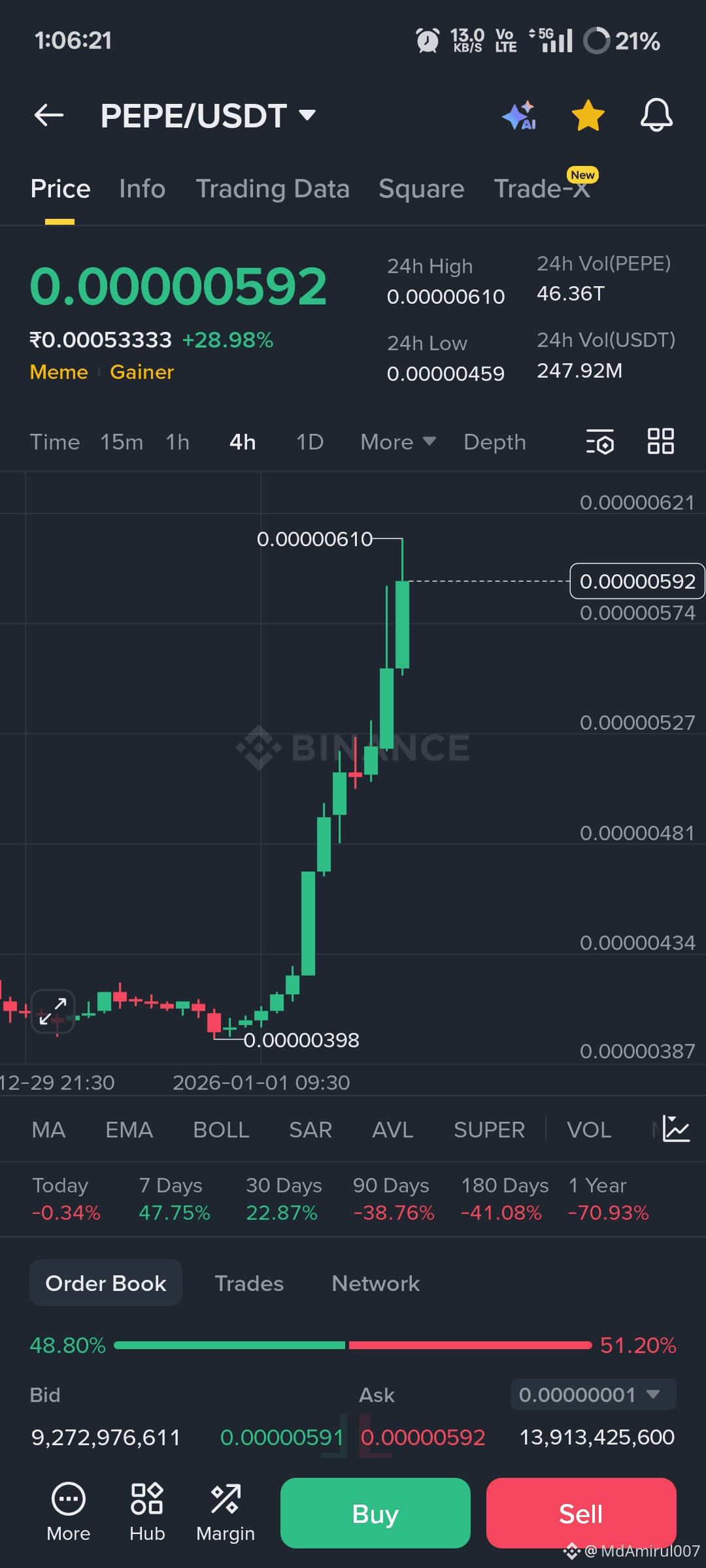Open the order book precision dropdown

tap(592, 1395)
